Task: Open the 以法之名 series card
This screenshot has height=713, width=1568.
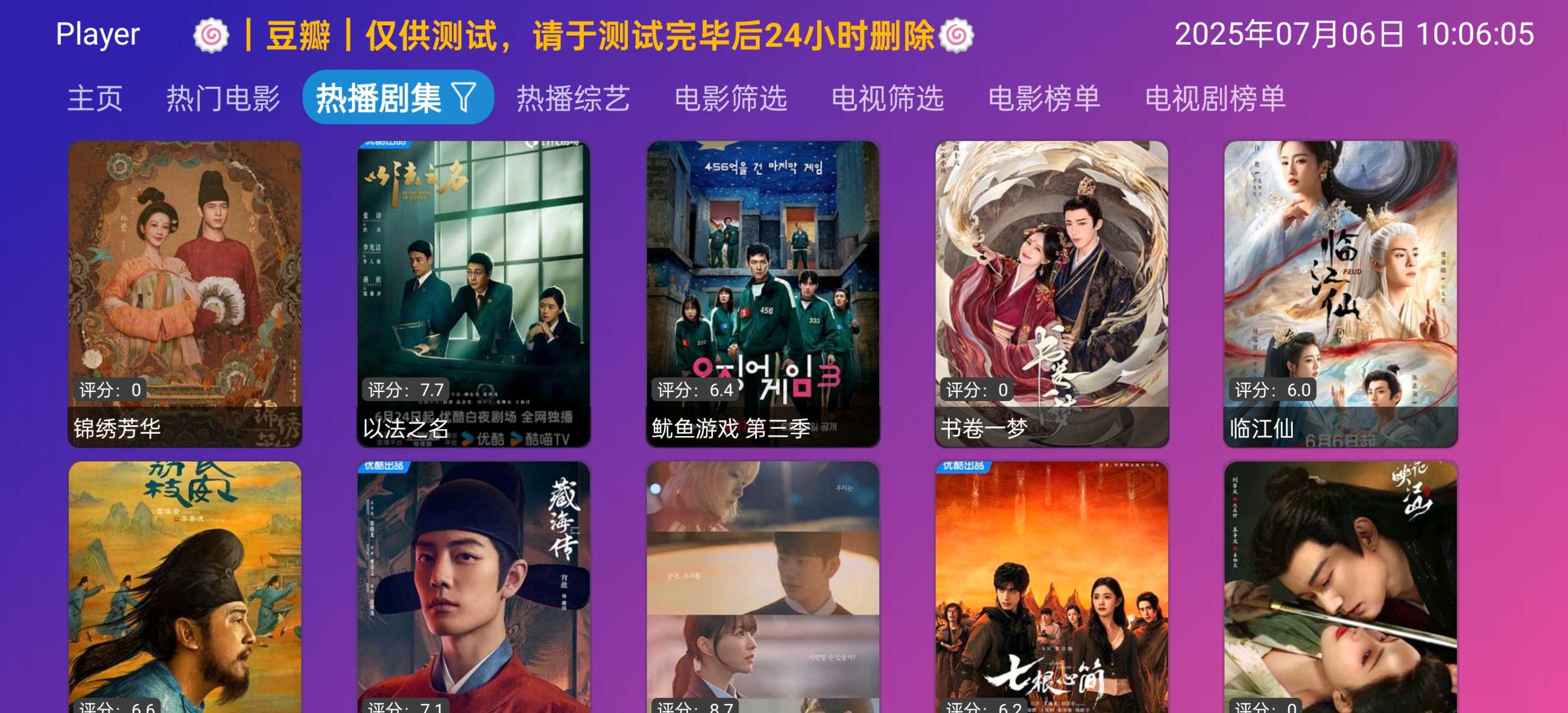Action: pos(473,294)
